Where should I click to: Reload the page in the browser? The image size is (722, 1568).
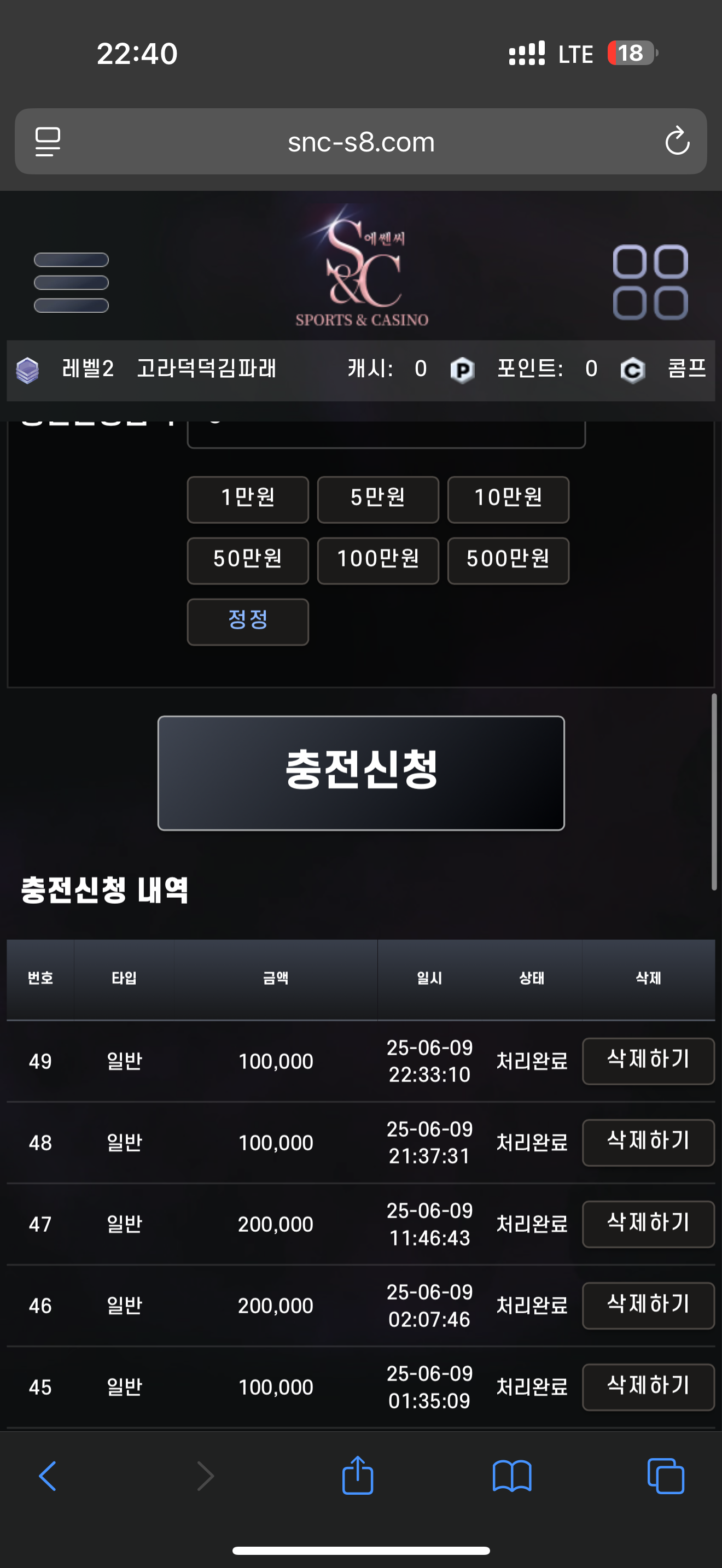[x=677, y=141]
